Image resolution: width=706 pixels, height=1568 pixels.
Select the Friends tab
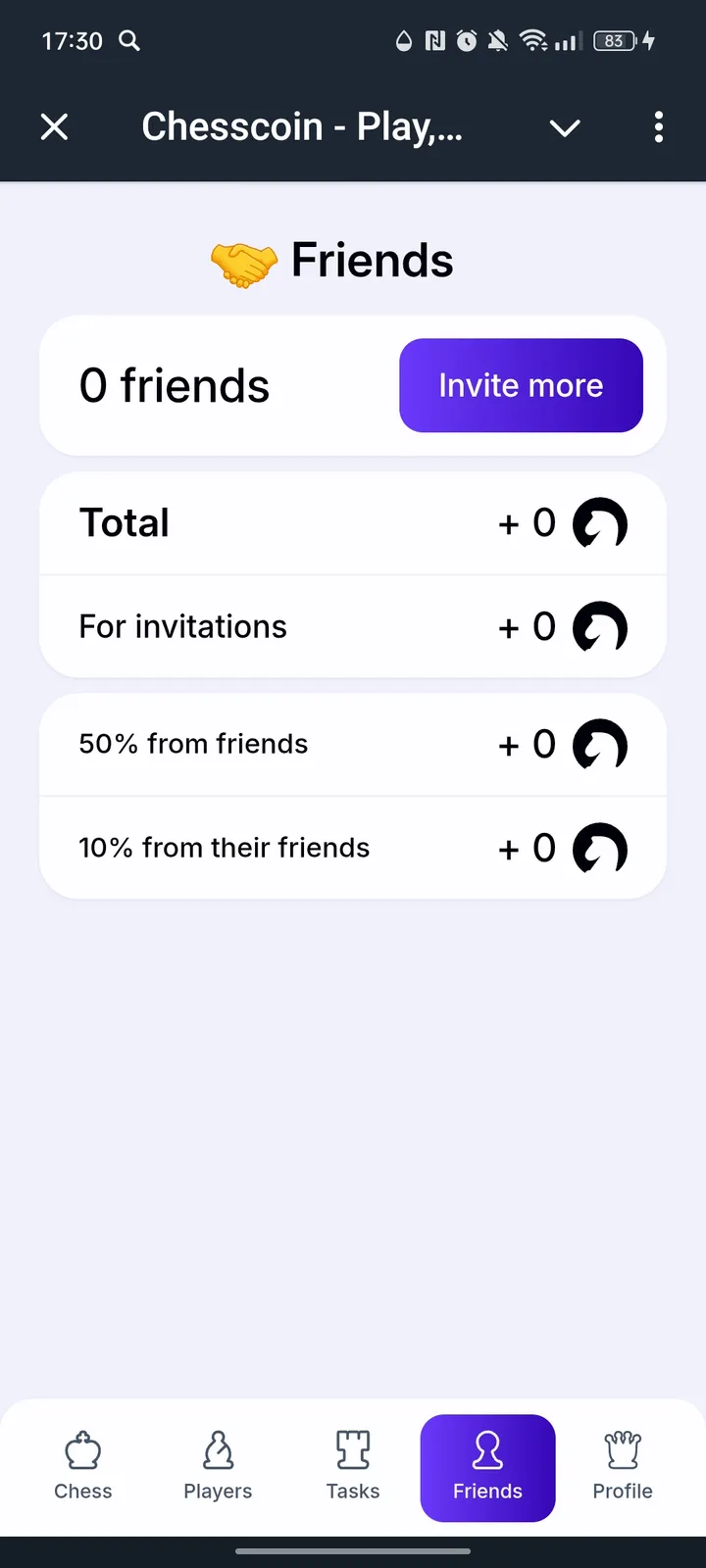point(487,1467)
